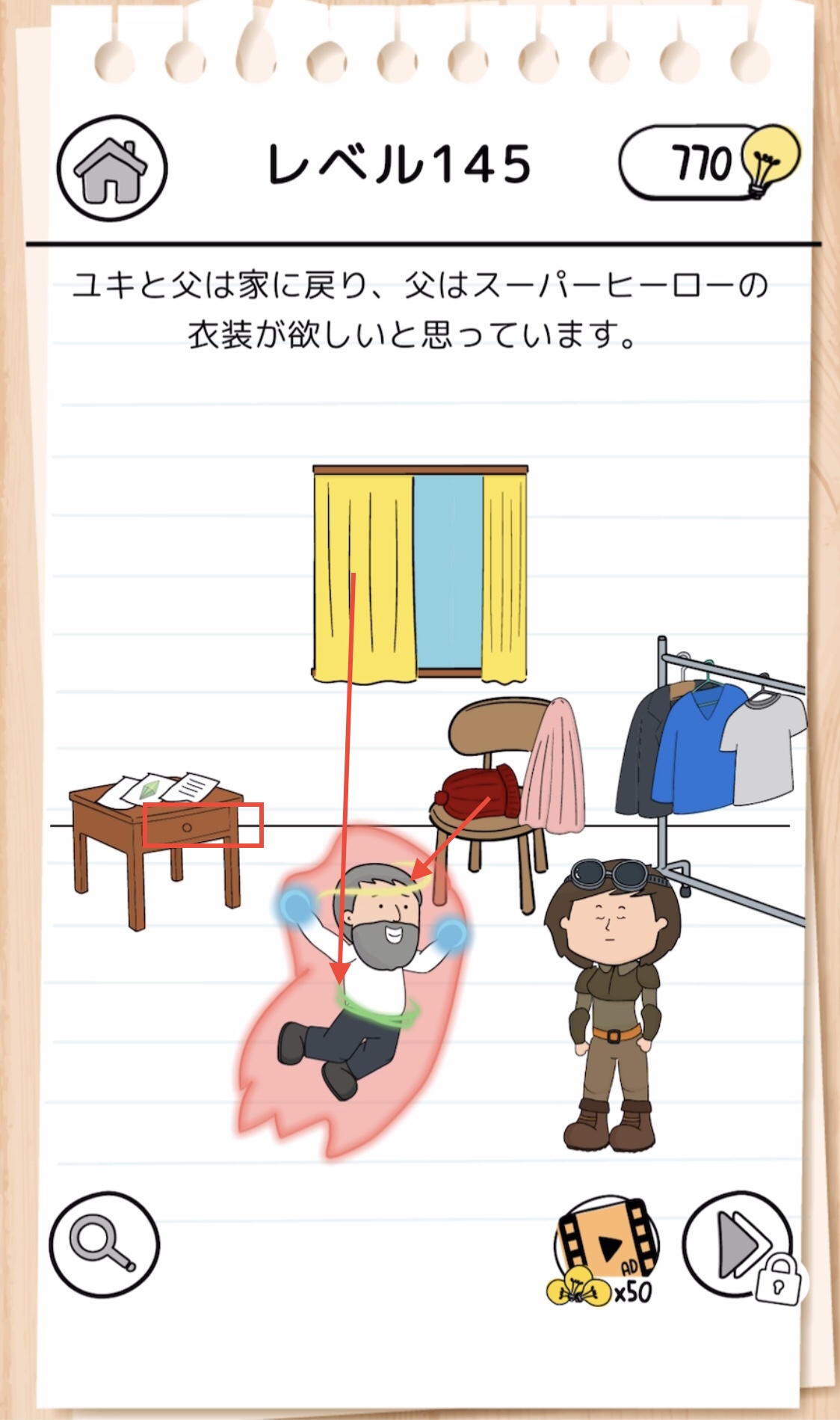Go to the home menu
Image resolution: width=840 pixels, height=1420 pixels.
112,167
